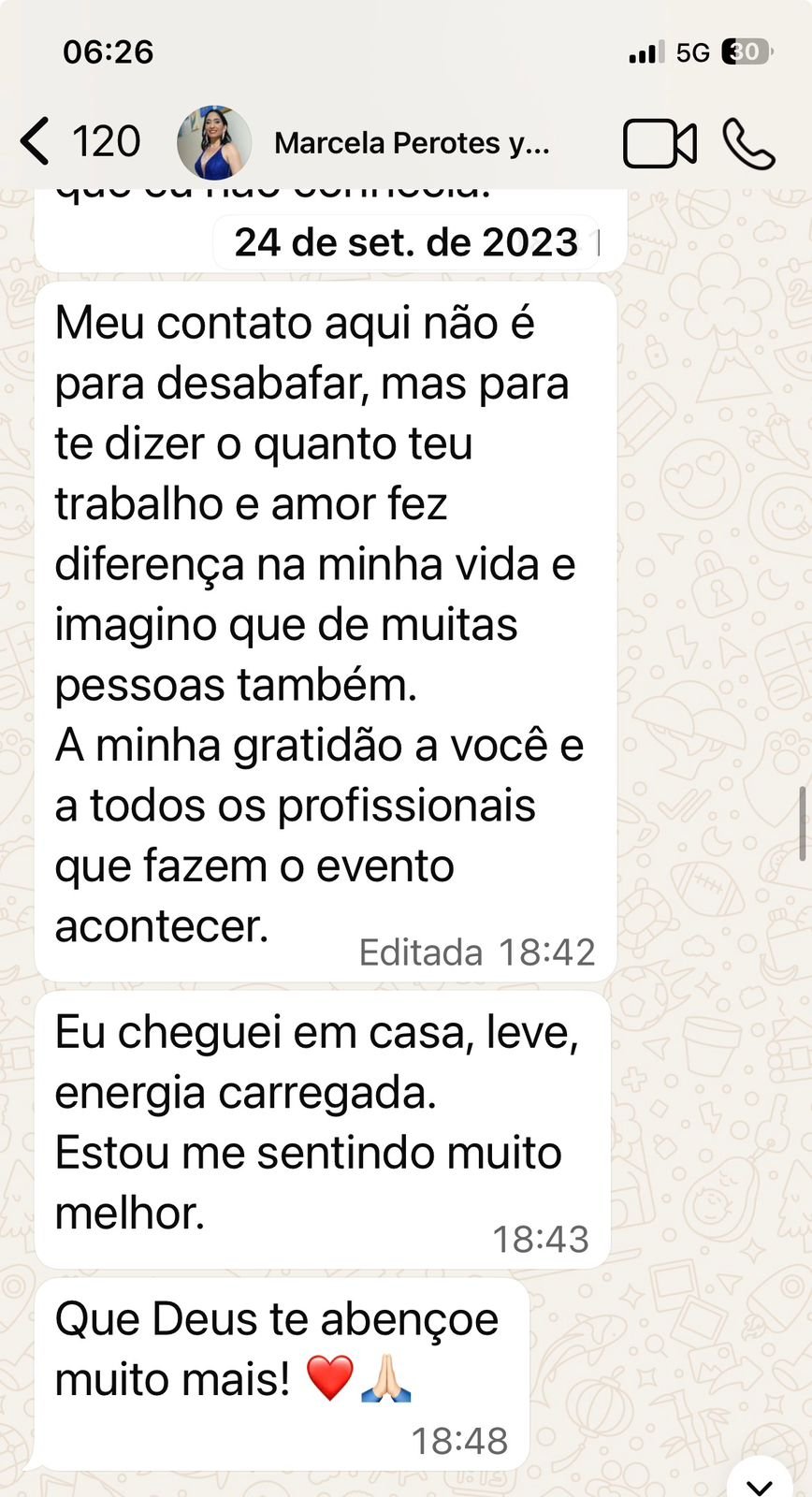The image size is (812, 1497).
Task: Open Marcela Perotes contact info
Action: click(x=412, y=143)
